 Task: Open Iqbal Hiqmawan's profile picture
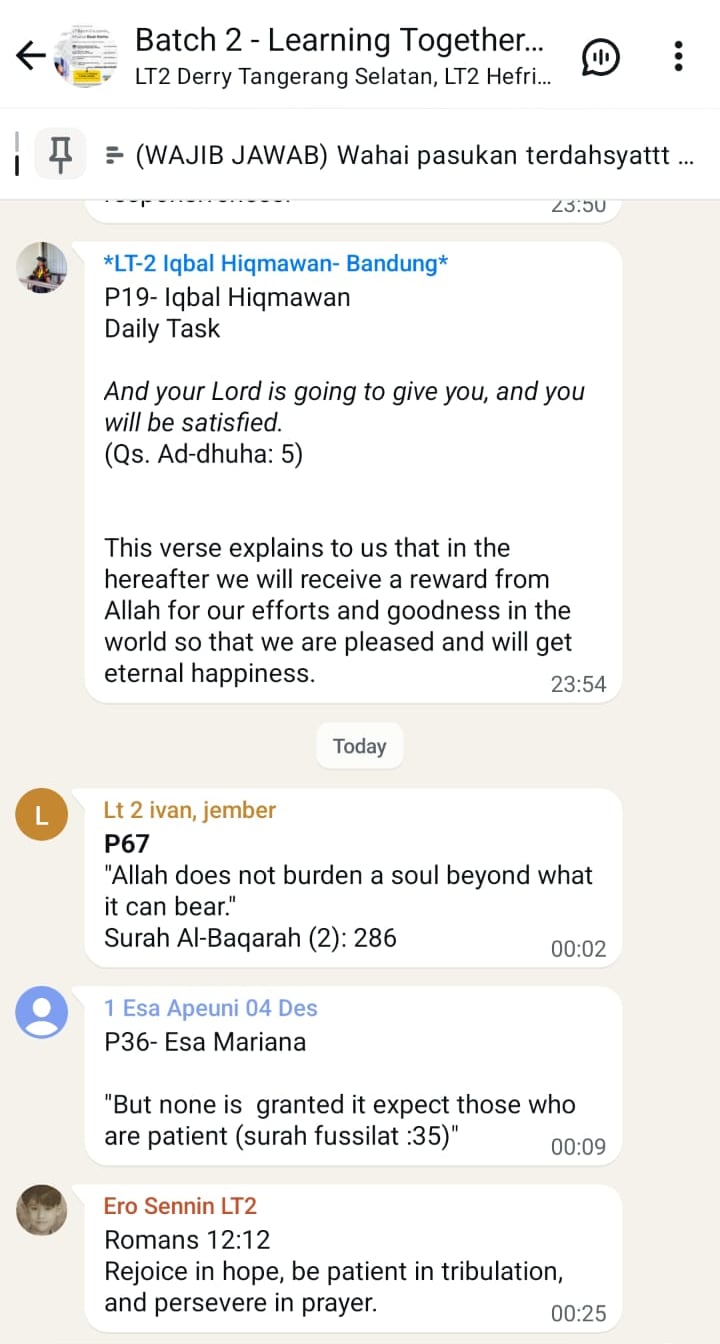pos(42,267)
